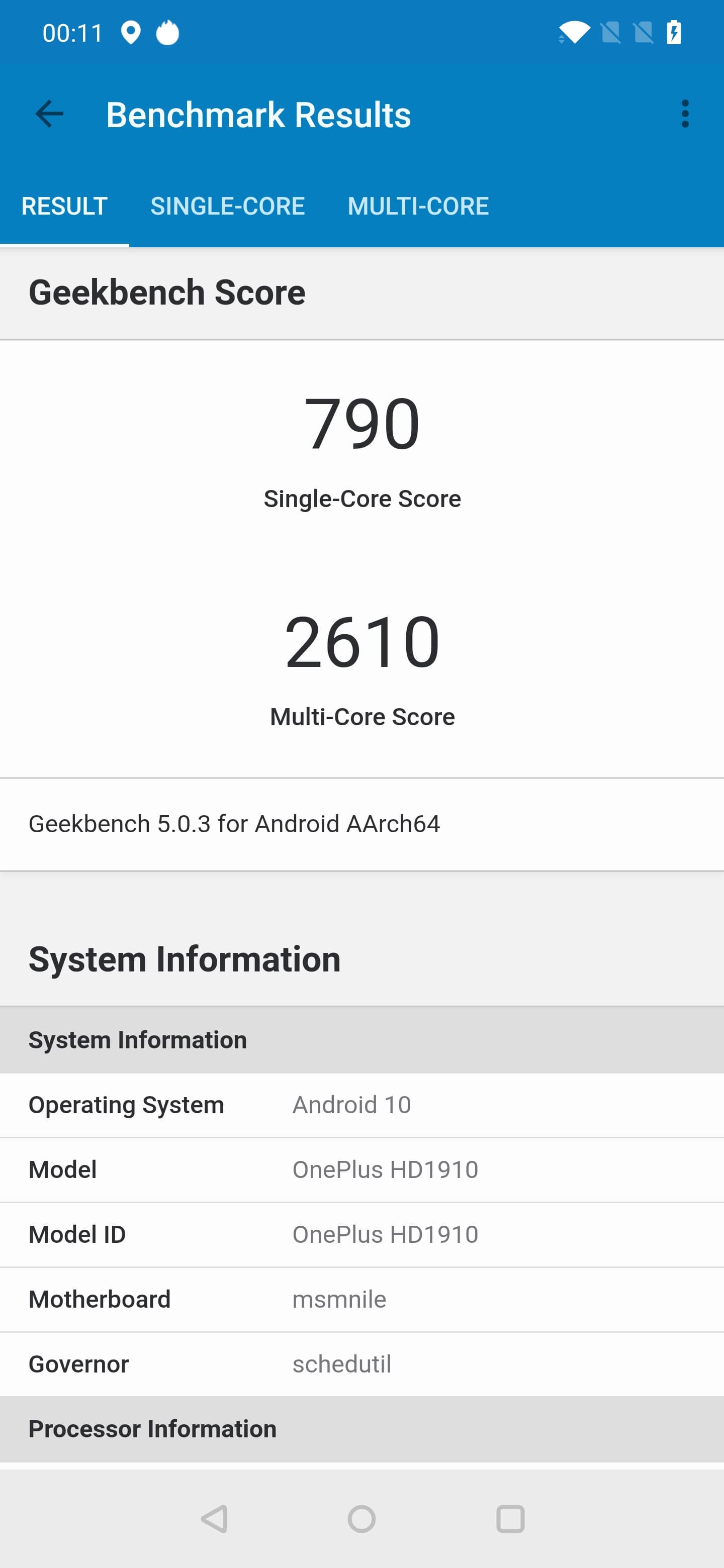
Task: Open the overflow menu
Action: pos(684,114)
